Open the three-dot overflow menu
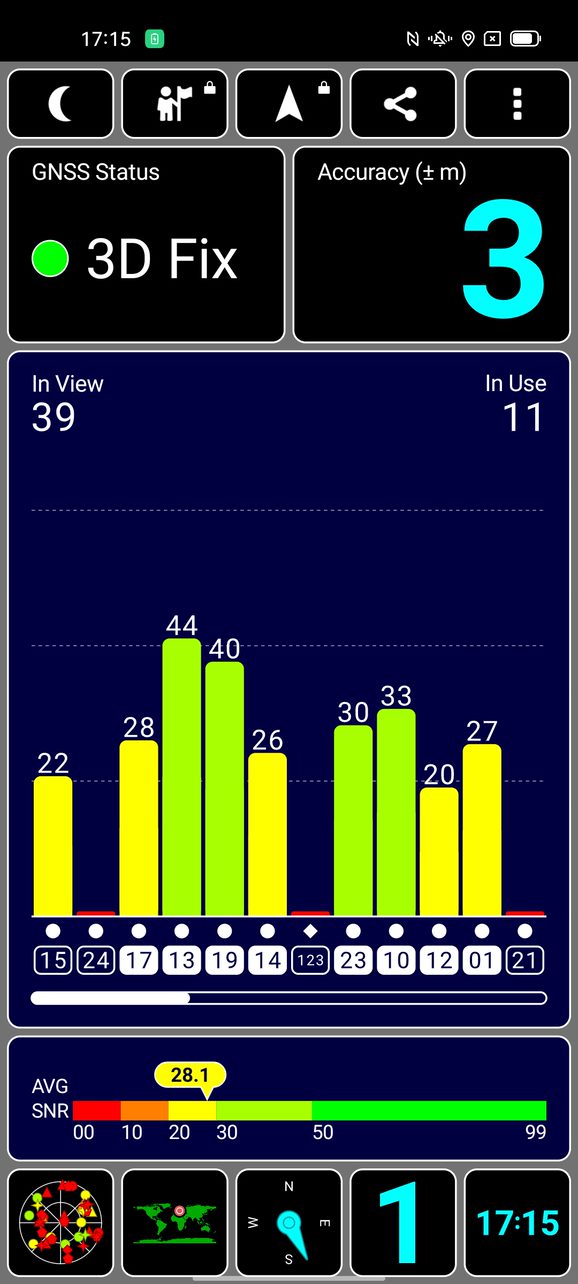 tap(517, 104)
